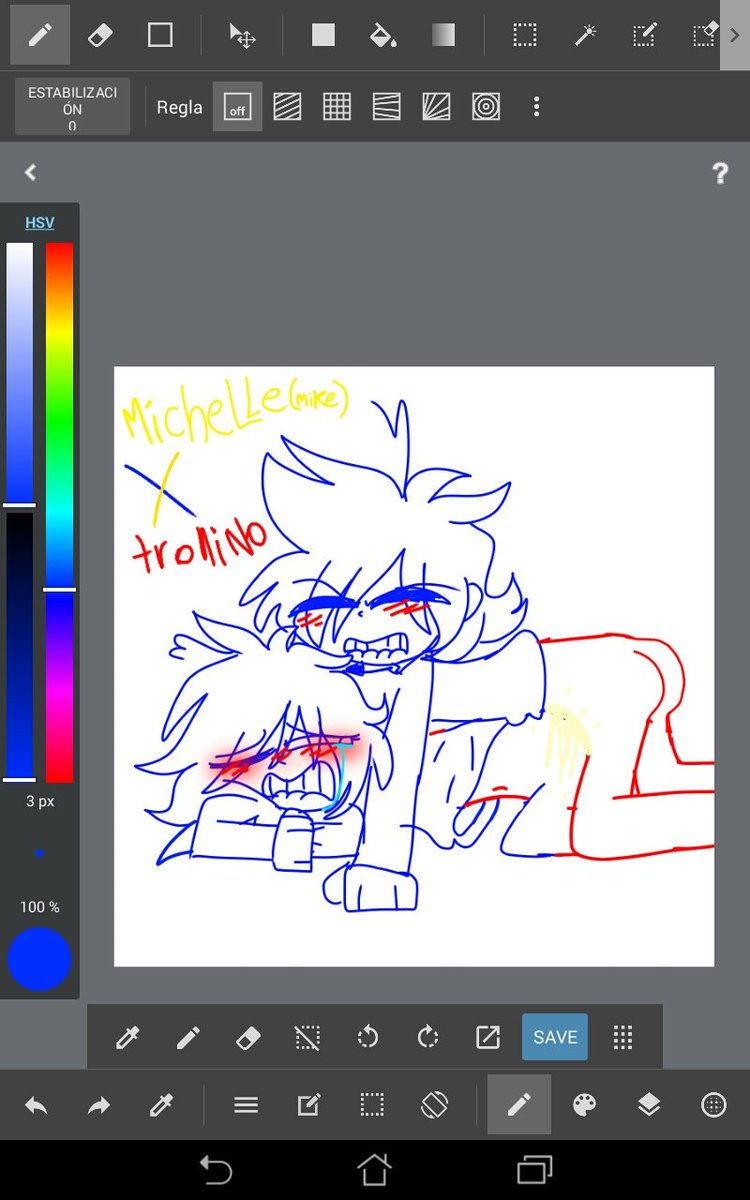This screenshot has height=1200, width=750.
Task: Open the ESTABILIZACIÓN stabilizer setting
Action: [72, 107]
